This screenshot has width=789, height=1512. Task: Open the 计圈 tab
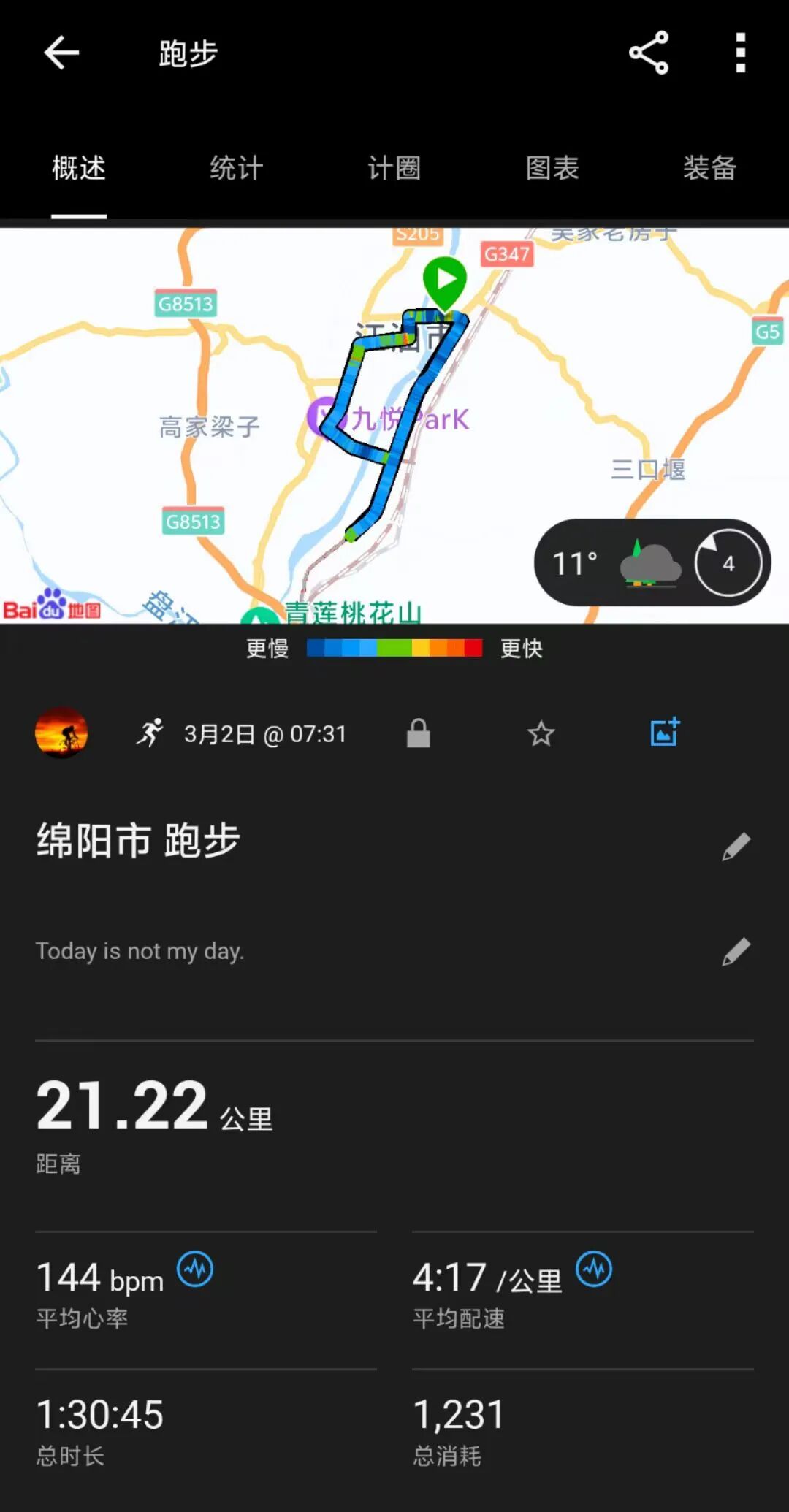pyautogui.click(x=394, y=168)
